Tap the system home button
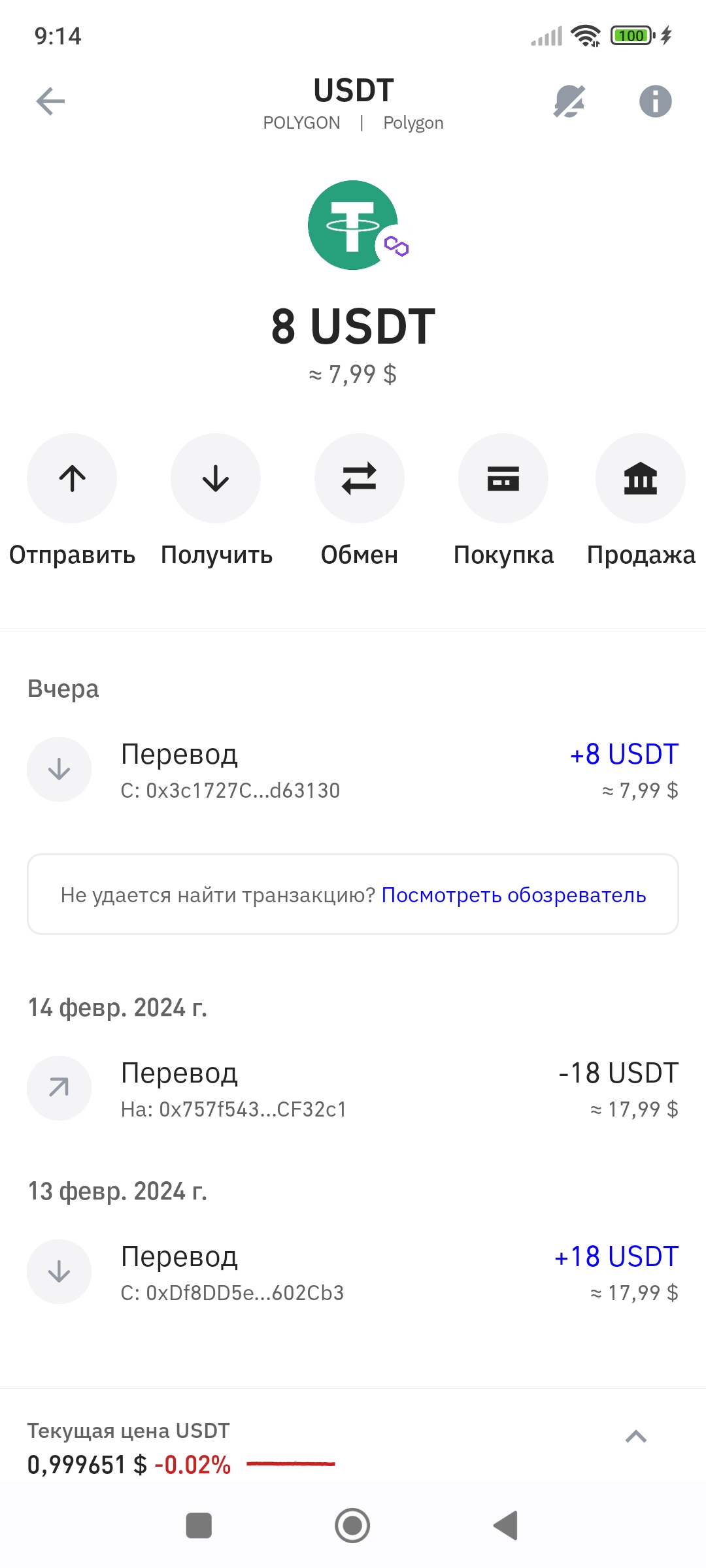This screenshot has width=706, height=1568. click(x=352, y=1526)
